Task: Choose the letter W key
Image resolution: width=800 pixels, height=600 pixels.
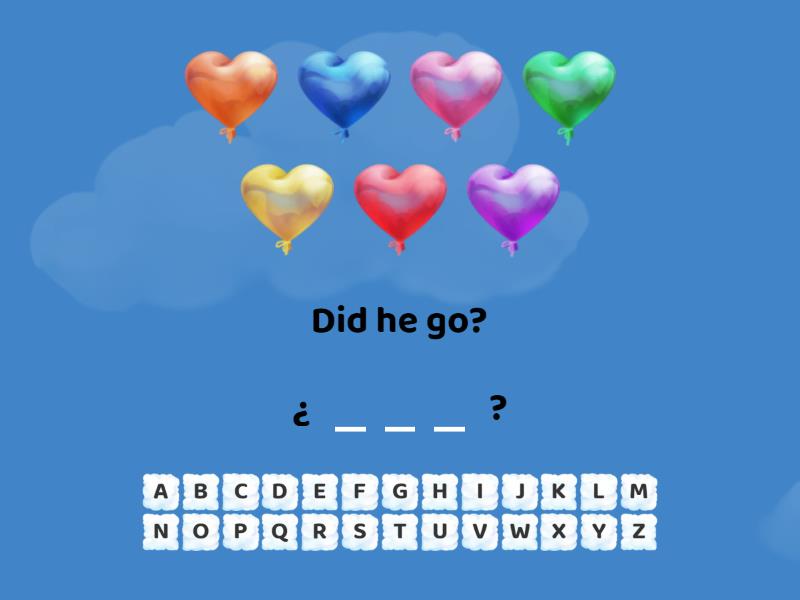Action: click(519, 532)
